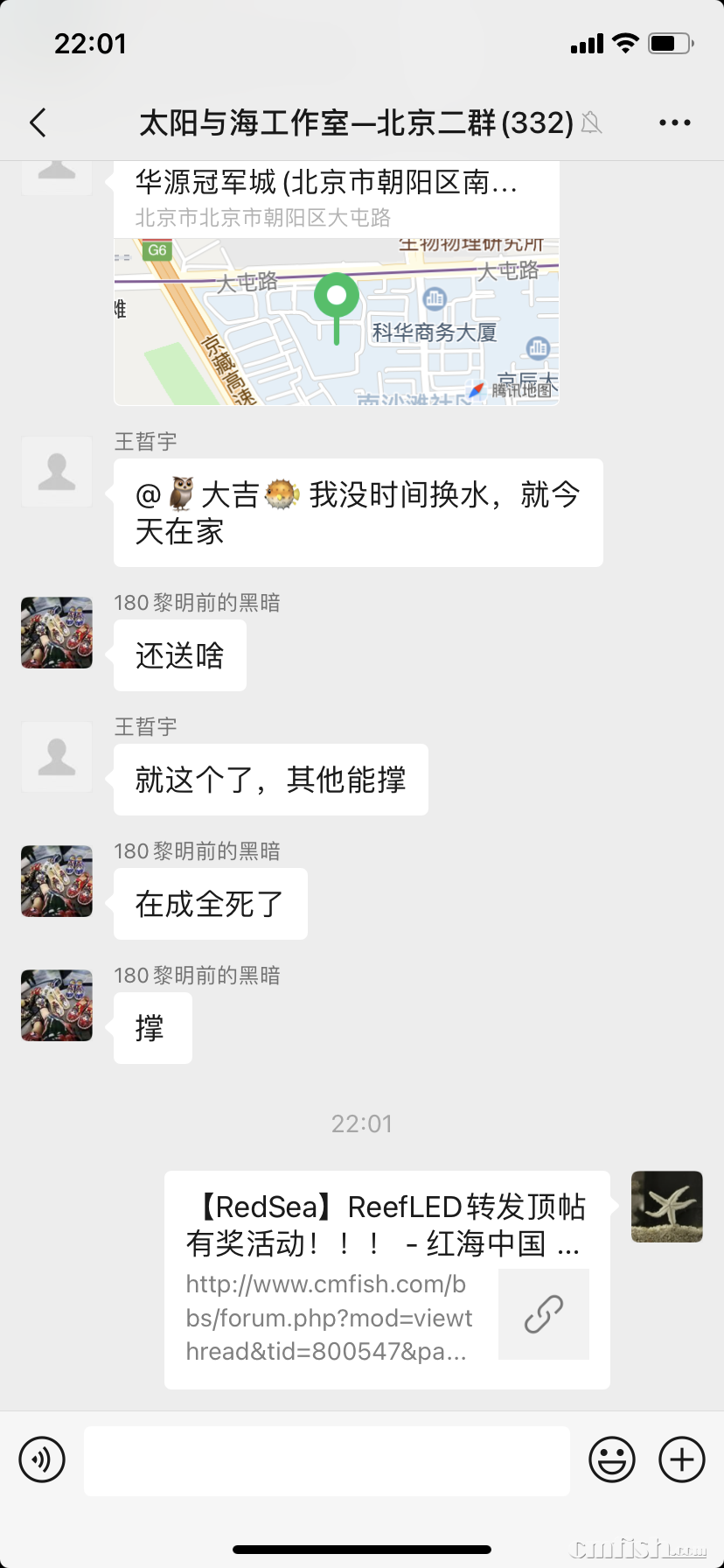Open the RedSea ReefLED shared link card
This screenshot has width=724, height=1568.
pyautogui.click(x=386, y=1279)
